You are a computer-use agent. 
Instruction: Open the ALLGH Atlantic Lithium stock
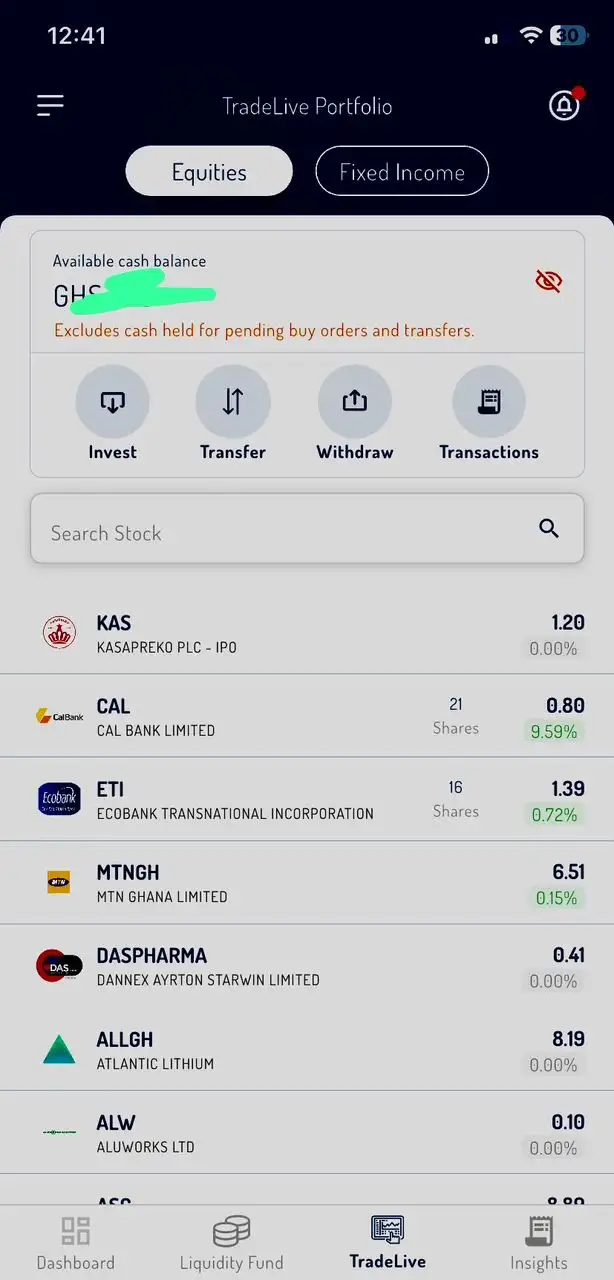click(x=307, y=1049)
